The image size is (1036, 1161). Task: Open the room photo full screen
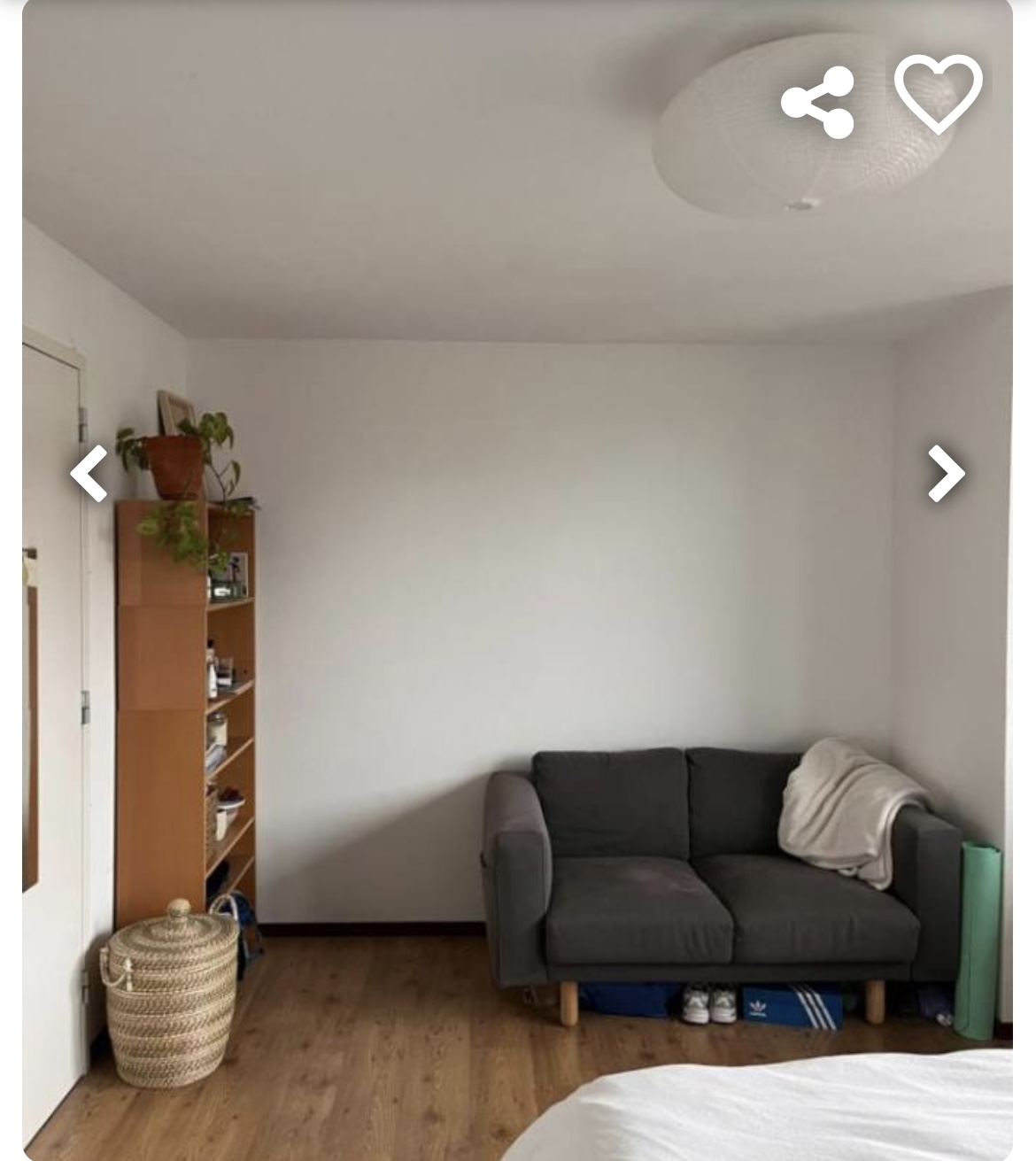click(517, 620)
